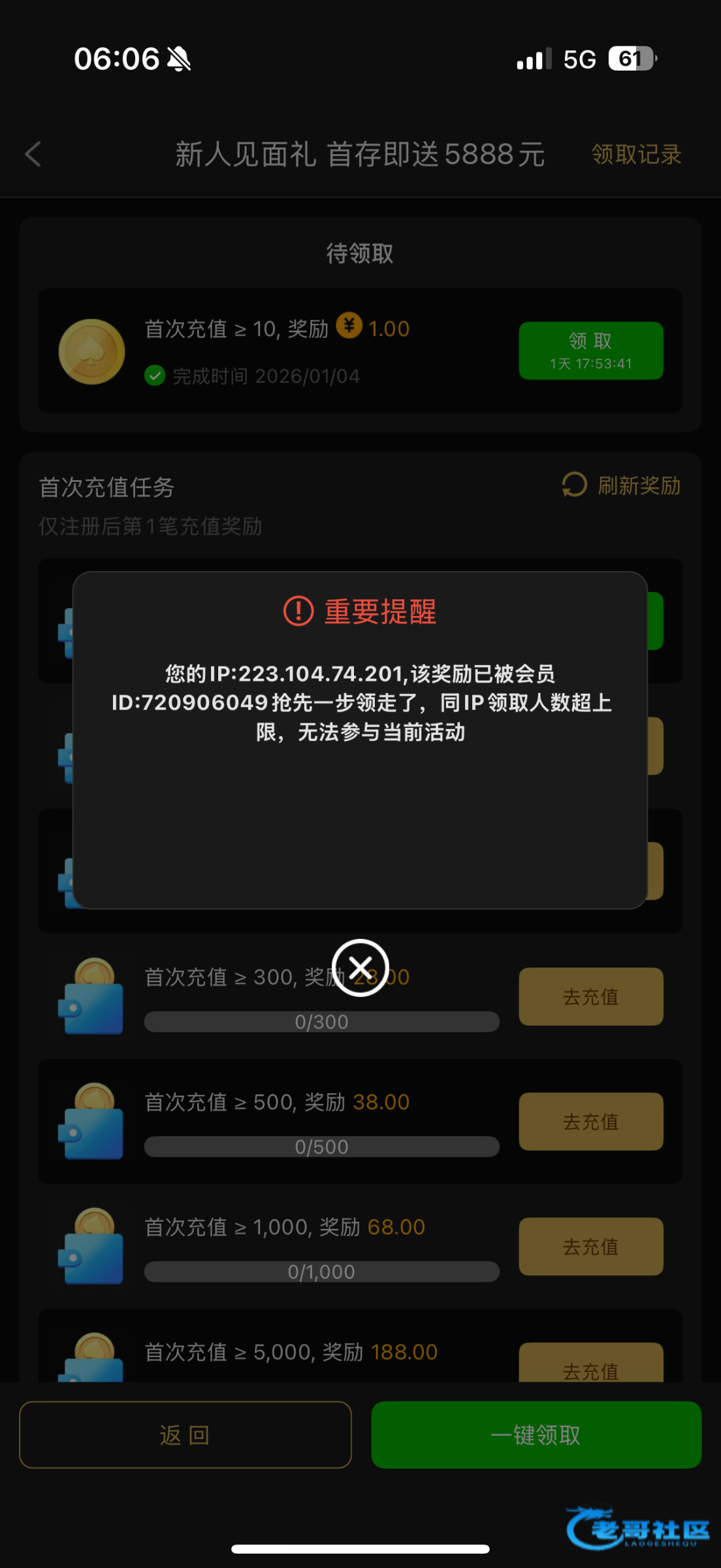Viewport: 721px width, 1568px height.
Task: Tap 去充值 for the ≥5,000 task
Action: [590, 1364]
